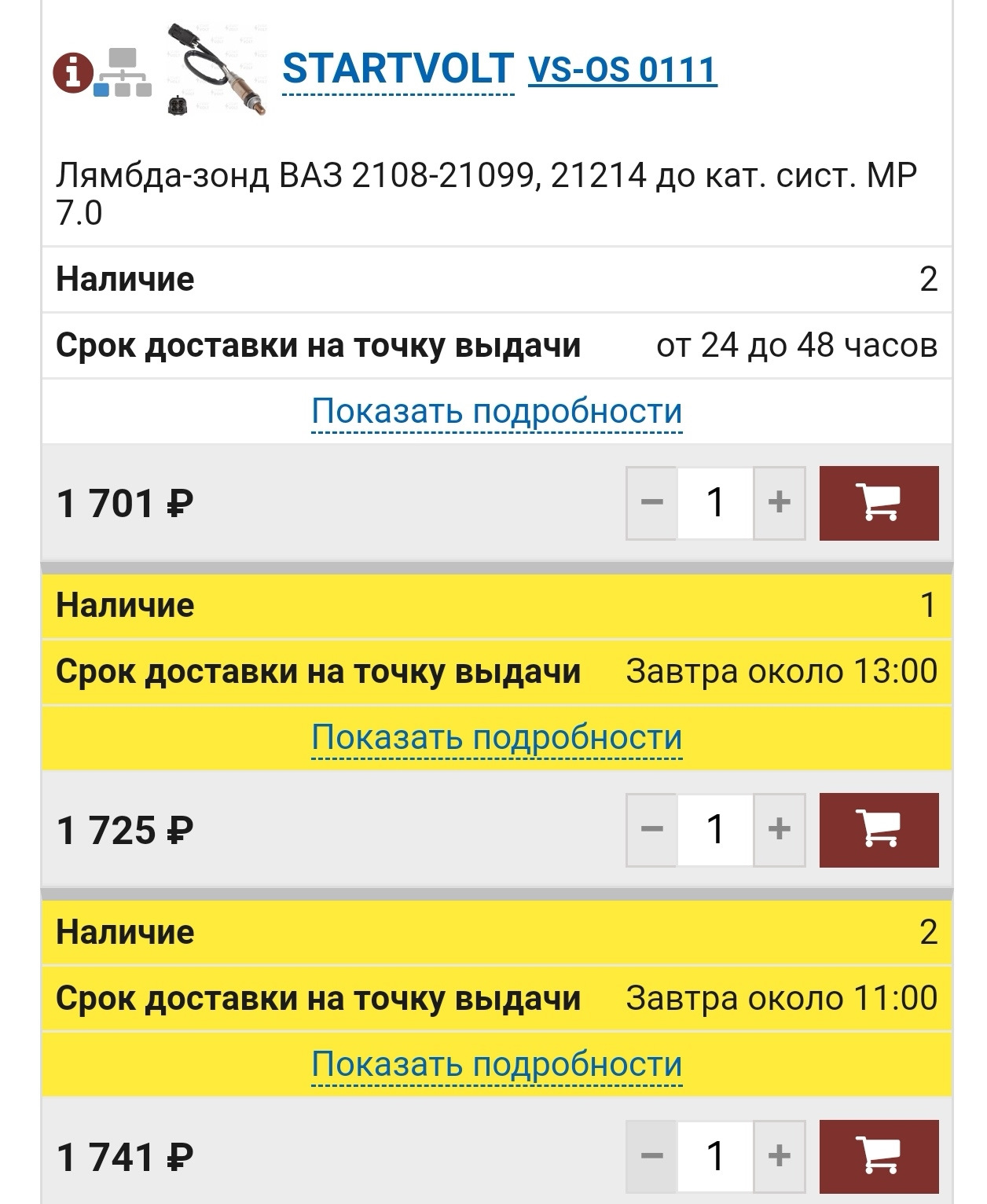The width and height of the screenshot is (987, 1204).
Task: Open the cross-reference tree icon
Action: [x=123, y=73]
